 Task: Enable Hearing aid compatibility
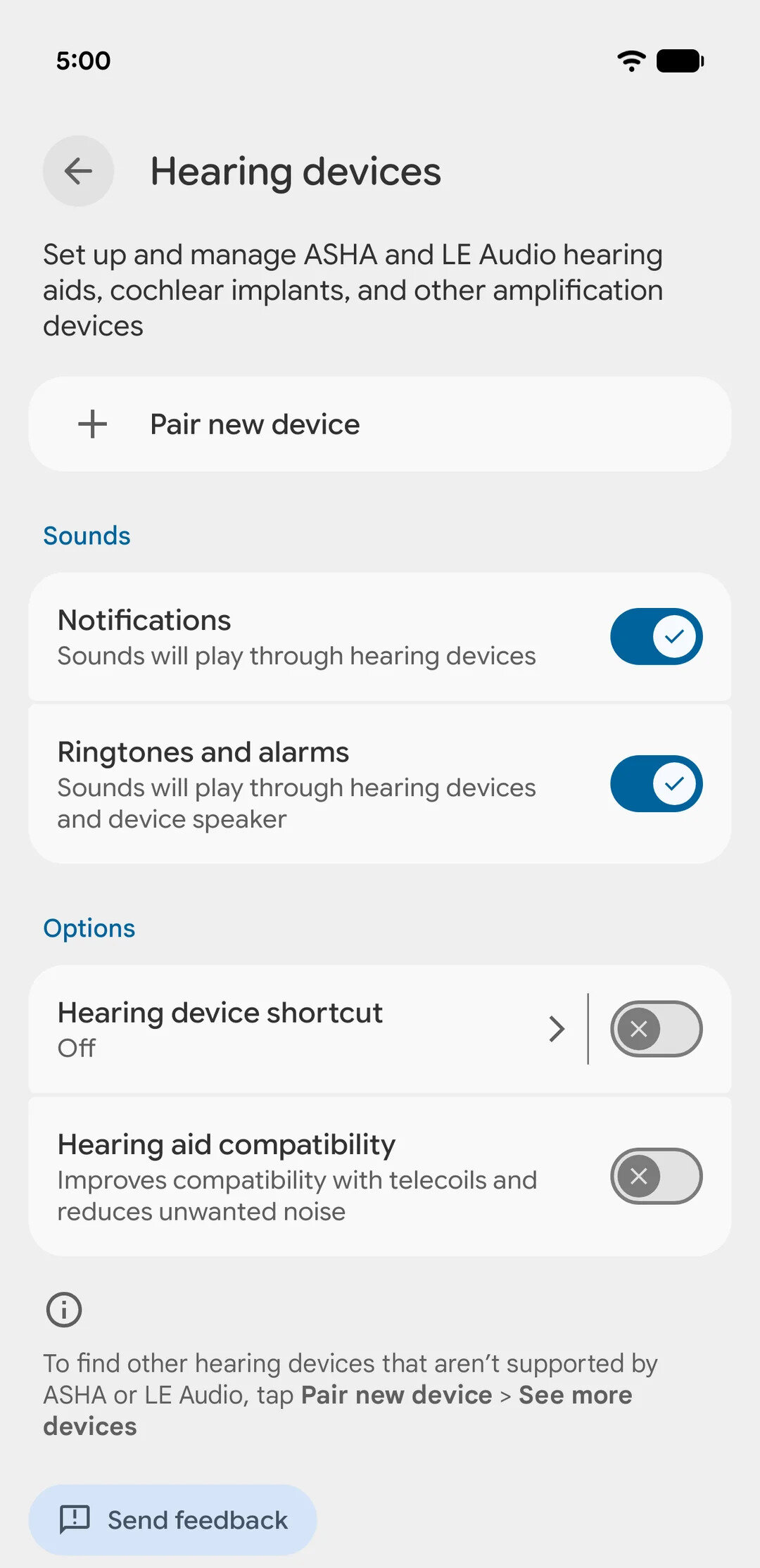(654, 1176)
